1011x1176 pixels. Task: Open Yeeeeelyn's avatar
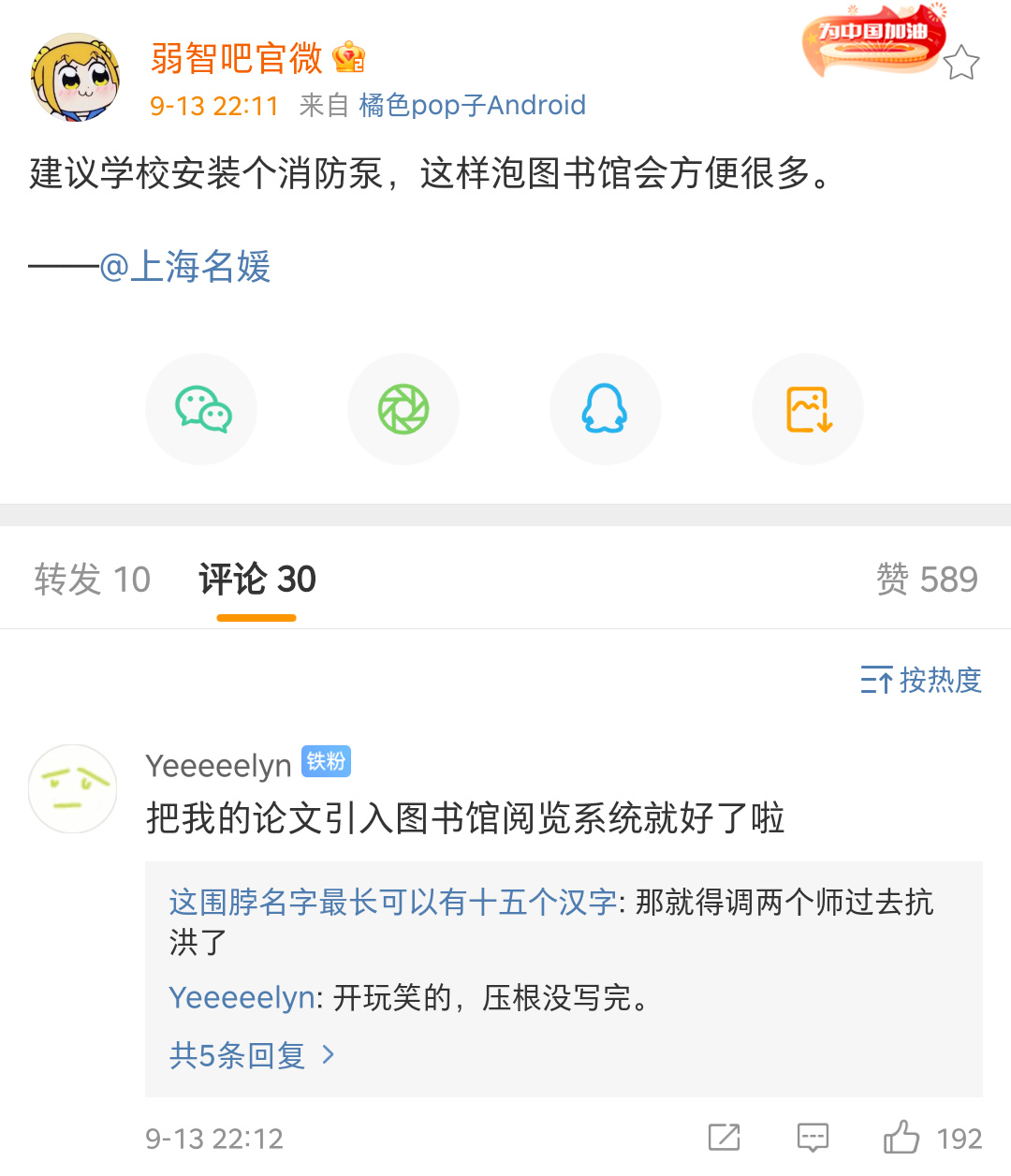point(73,788)
